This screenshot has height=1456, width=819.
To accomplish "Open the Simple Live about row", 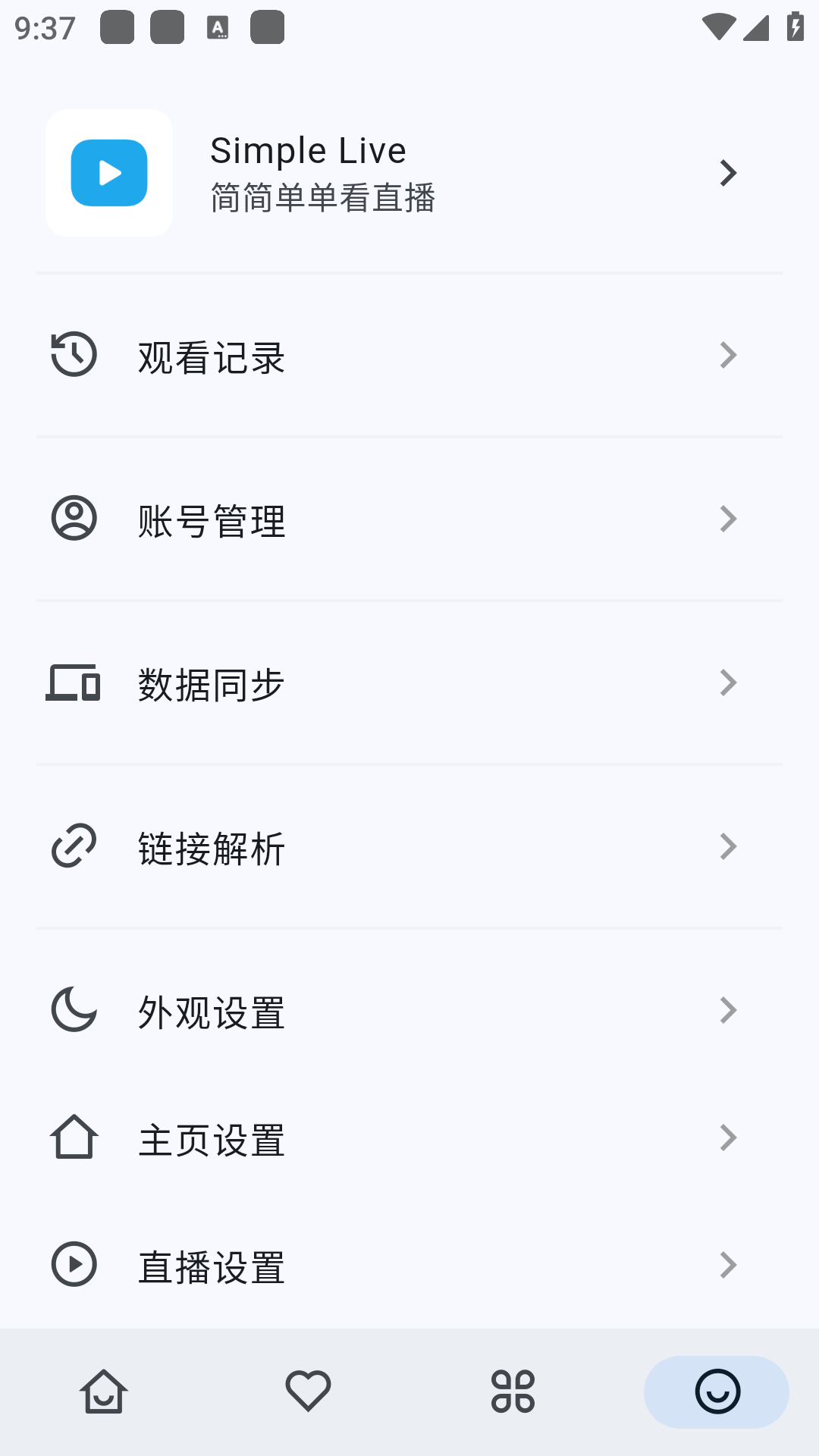I will coord(409,173).
